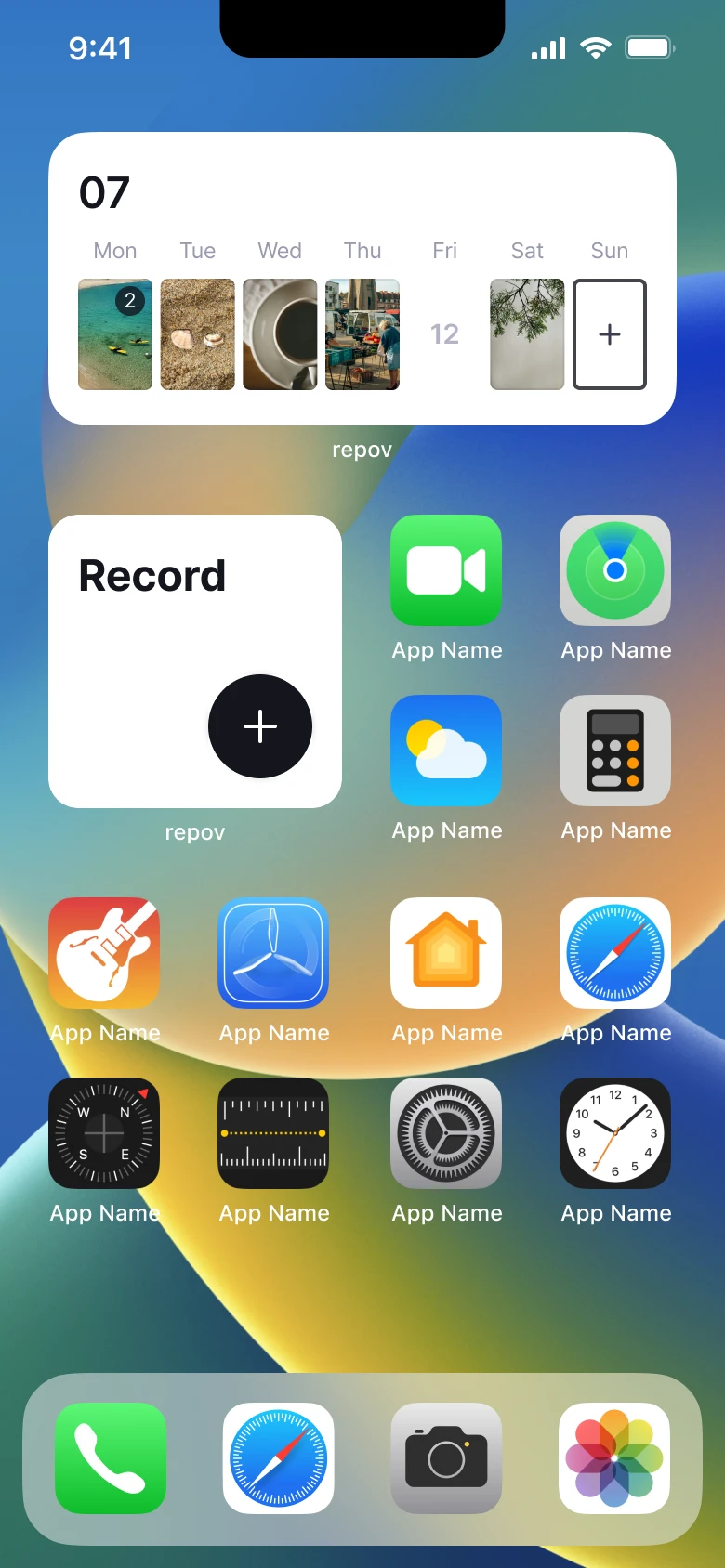Image resolution: width=725 pixels, height=1568 pixels.
Task: Open Monday's beach photo in the widget
Action: click(115, 334)
